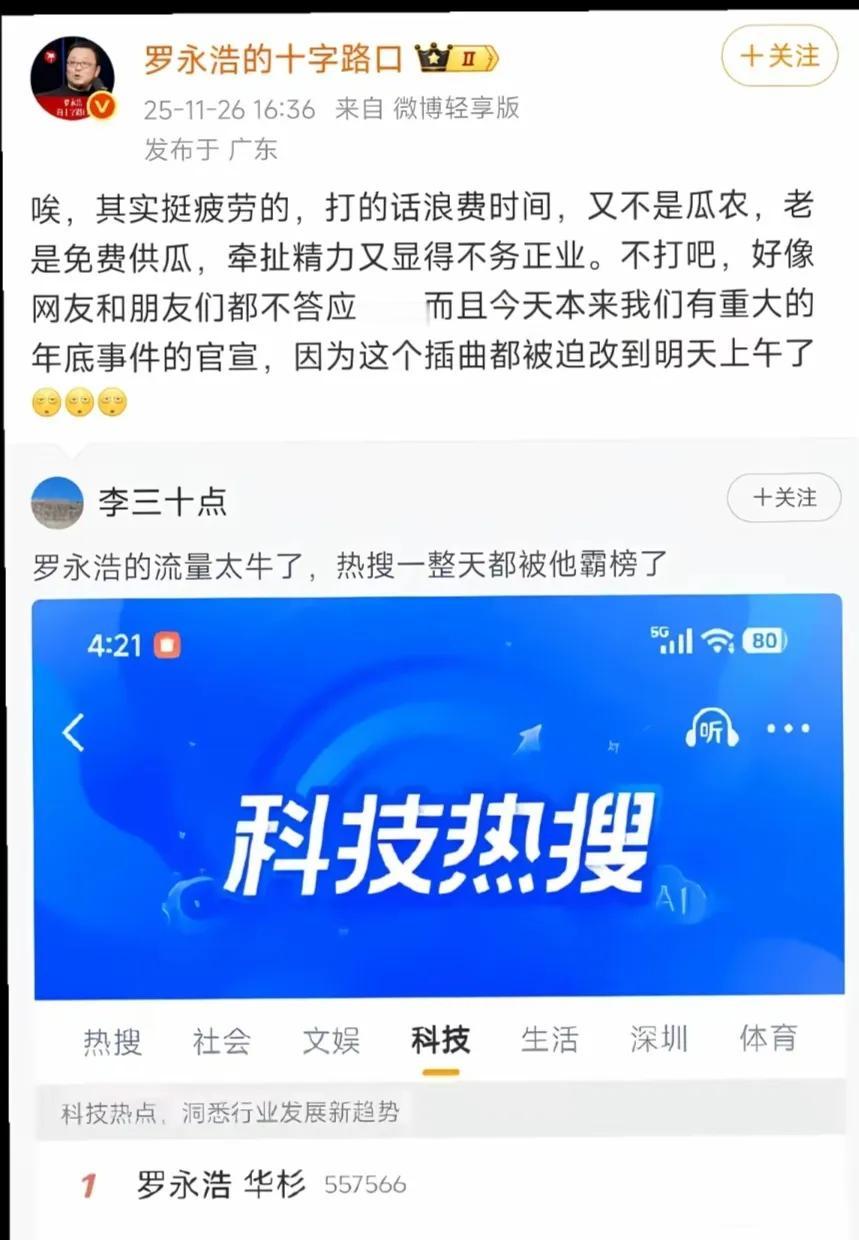
Task: Open the 社会 tab
Action: [x=220, y=1041]
